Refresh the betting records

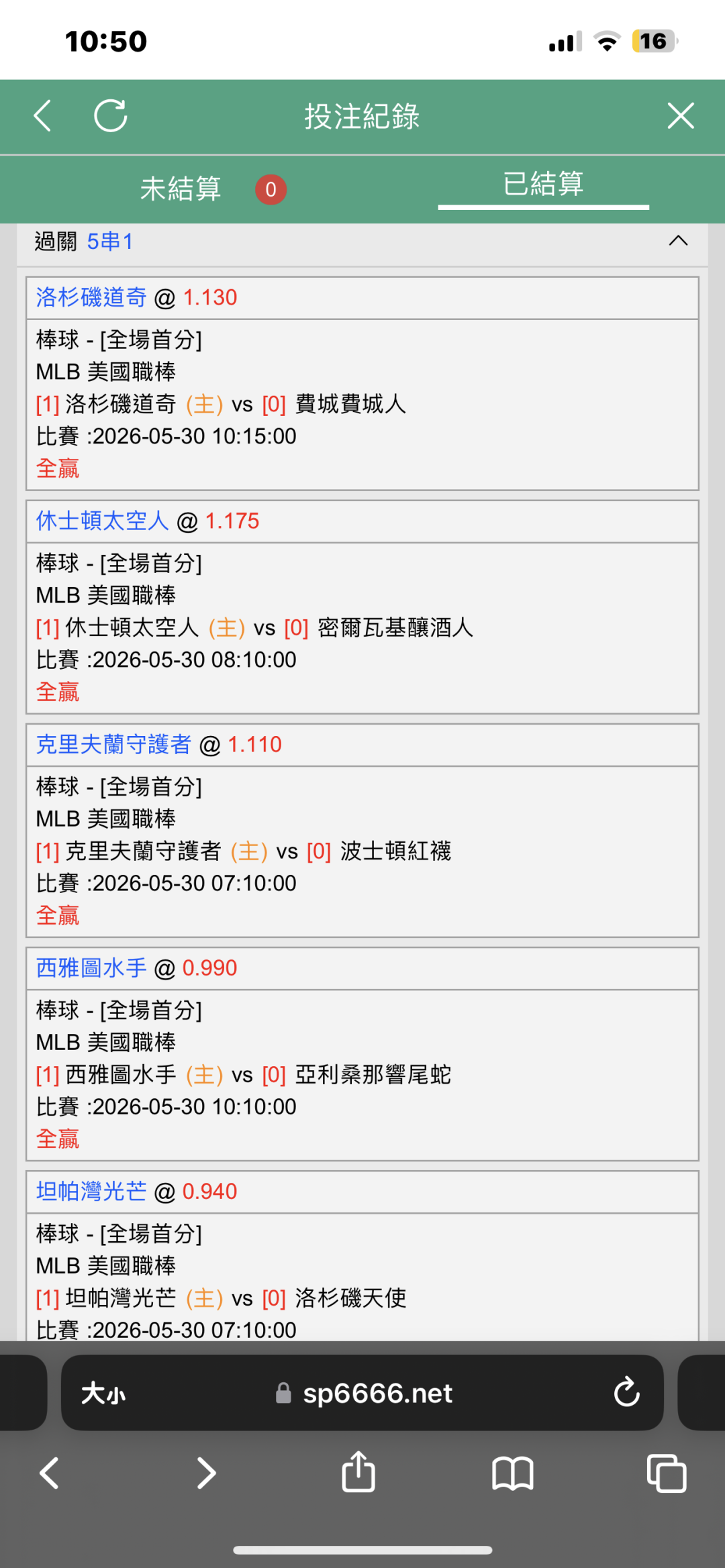[111, 116]
